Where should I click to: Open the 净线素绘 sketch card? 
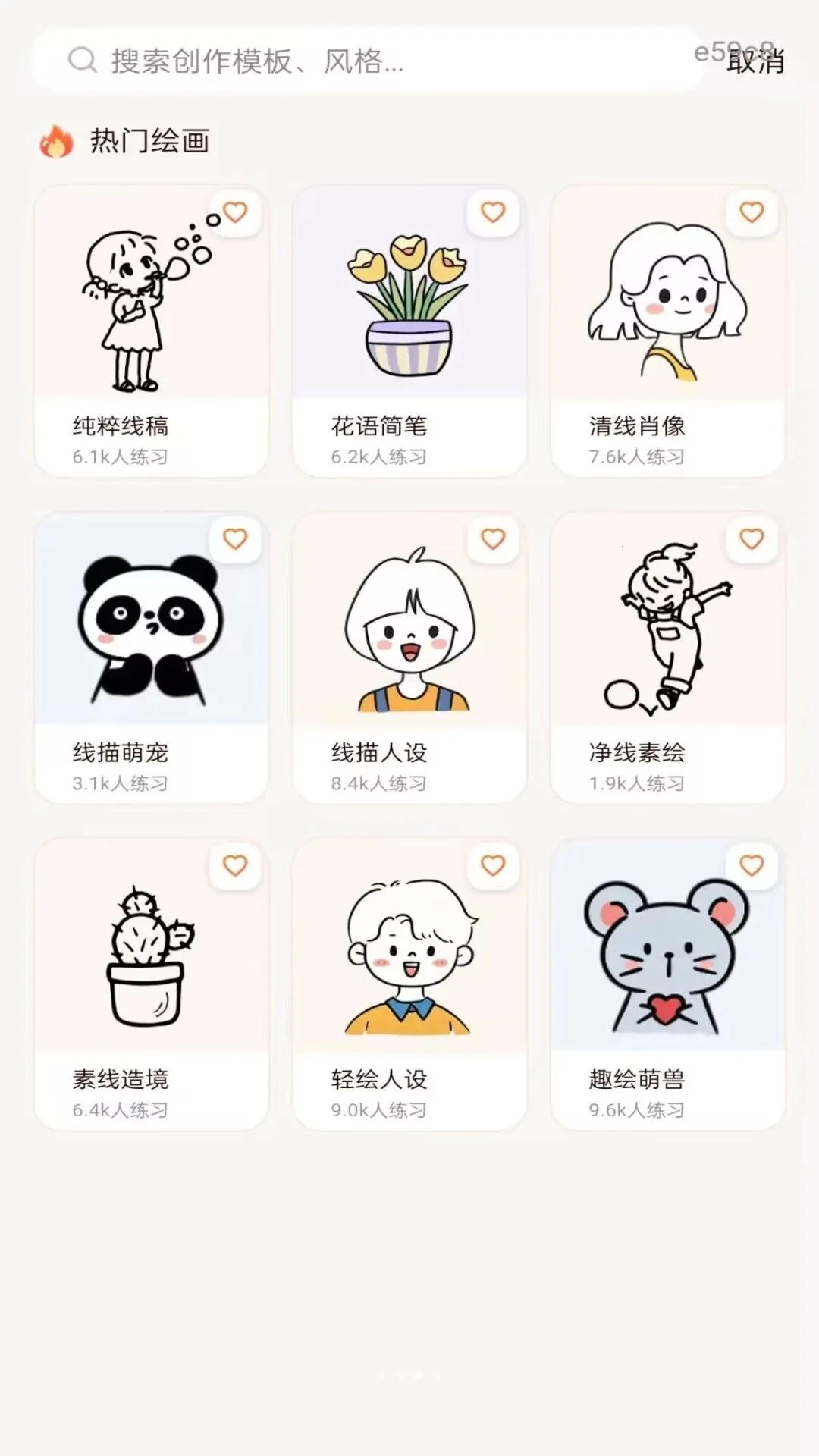(668, 657)
